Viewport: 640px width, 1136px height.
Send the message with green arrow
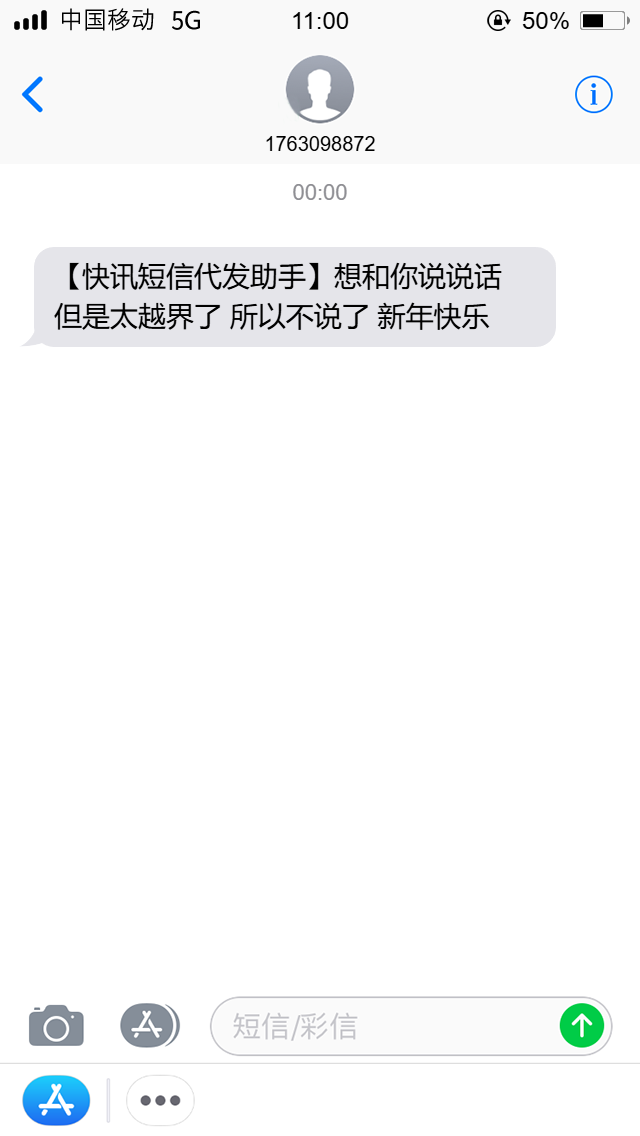click(582, 1025)
